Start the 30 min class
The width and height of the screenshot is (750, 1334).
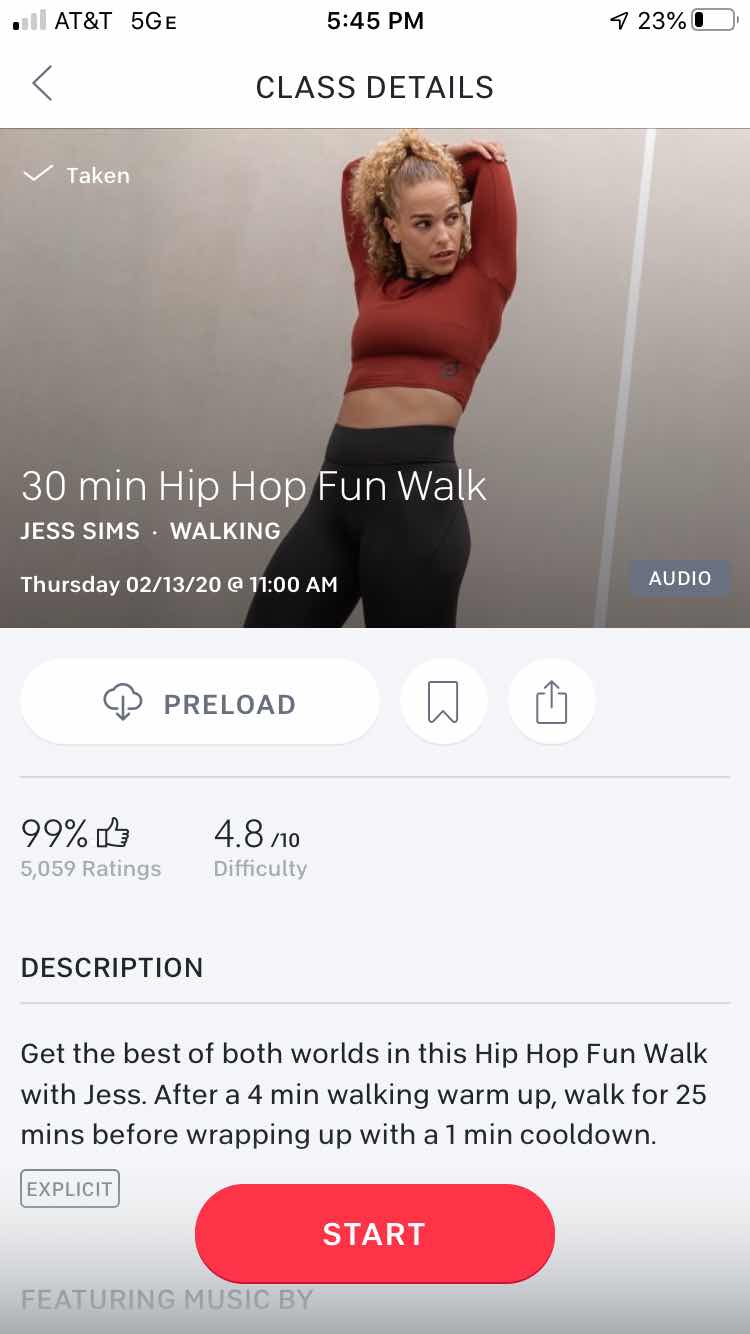point(374,1233)
